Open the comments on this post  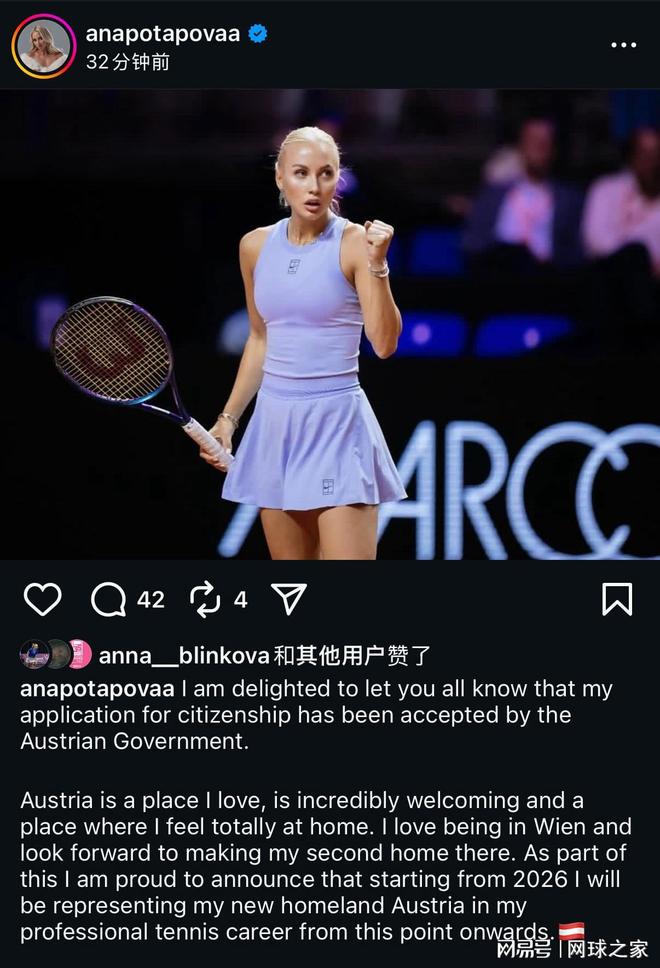click(x=109, y=599)
